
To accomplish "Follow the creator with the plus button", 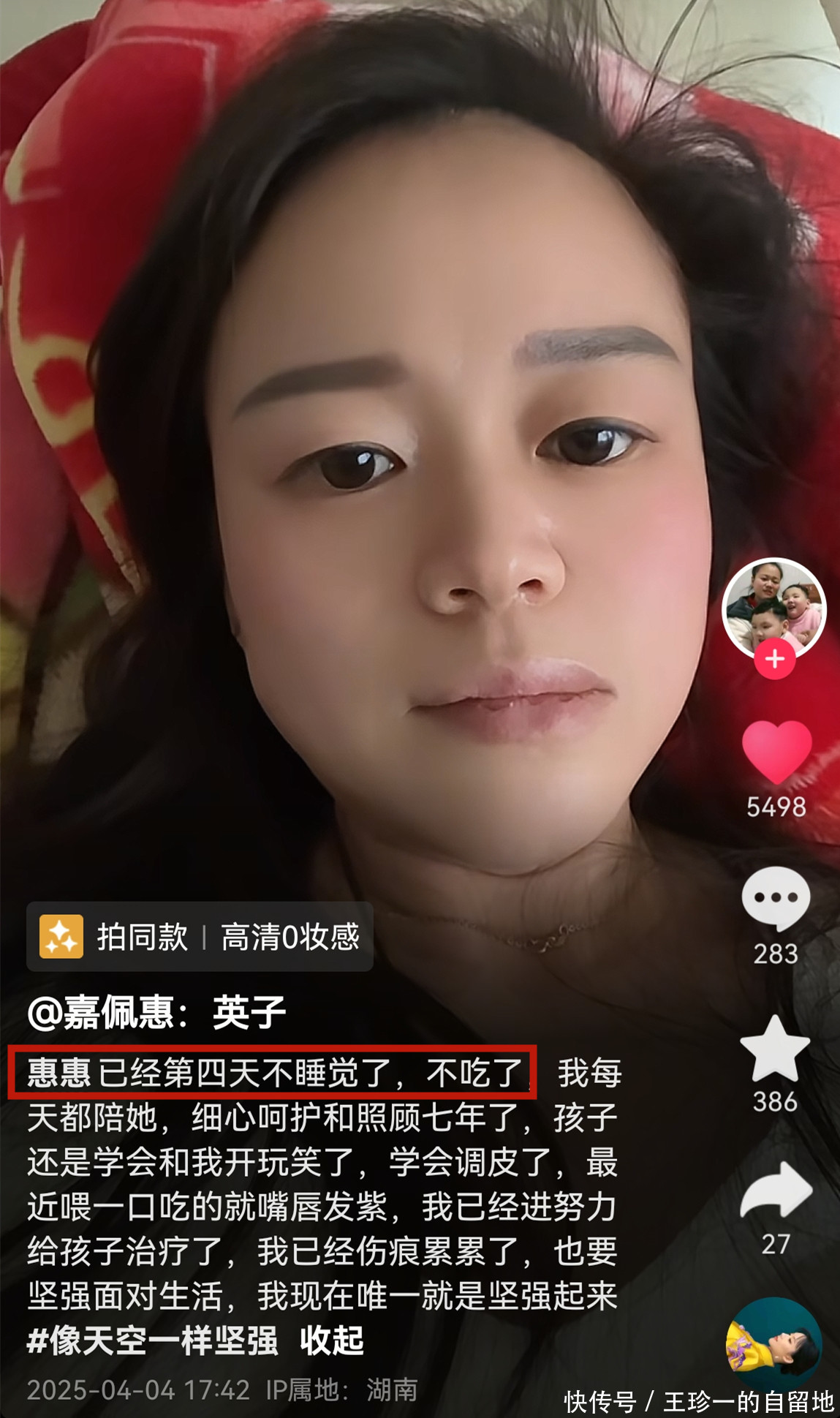I will (775, 659).
